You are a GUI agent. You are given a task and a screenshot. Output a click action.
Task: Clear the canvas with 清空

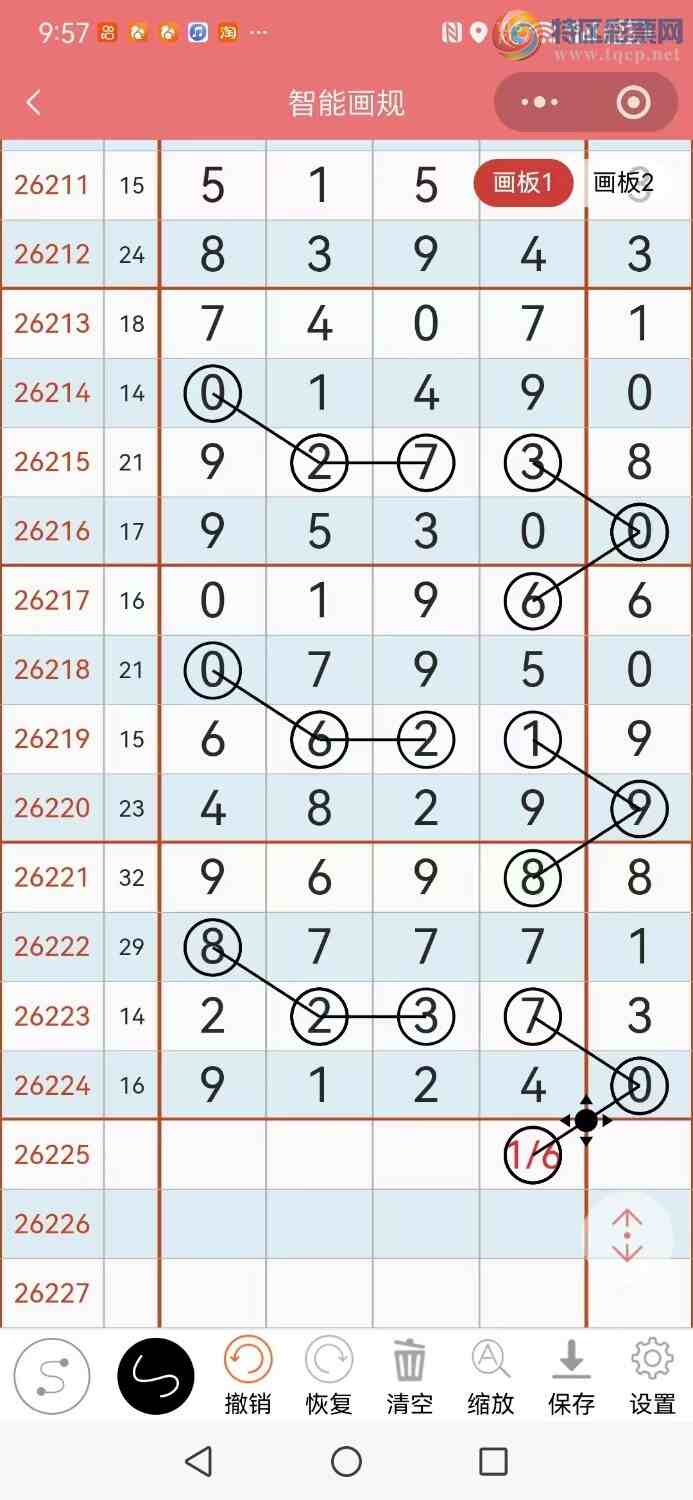[x=409, y=1377]
